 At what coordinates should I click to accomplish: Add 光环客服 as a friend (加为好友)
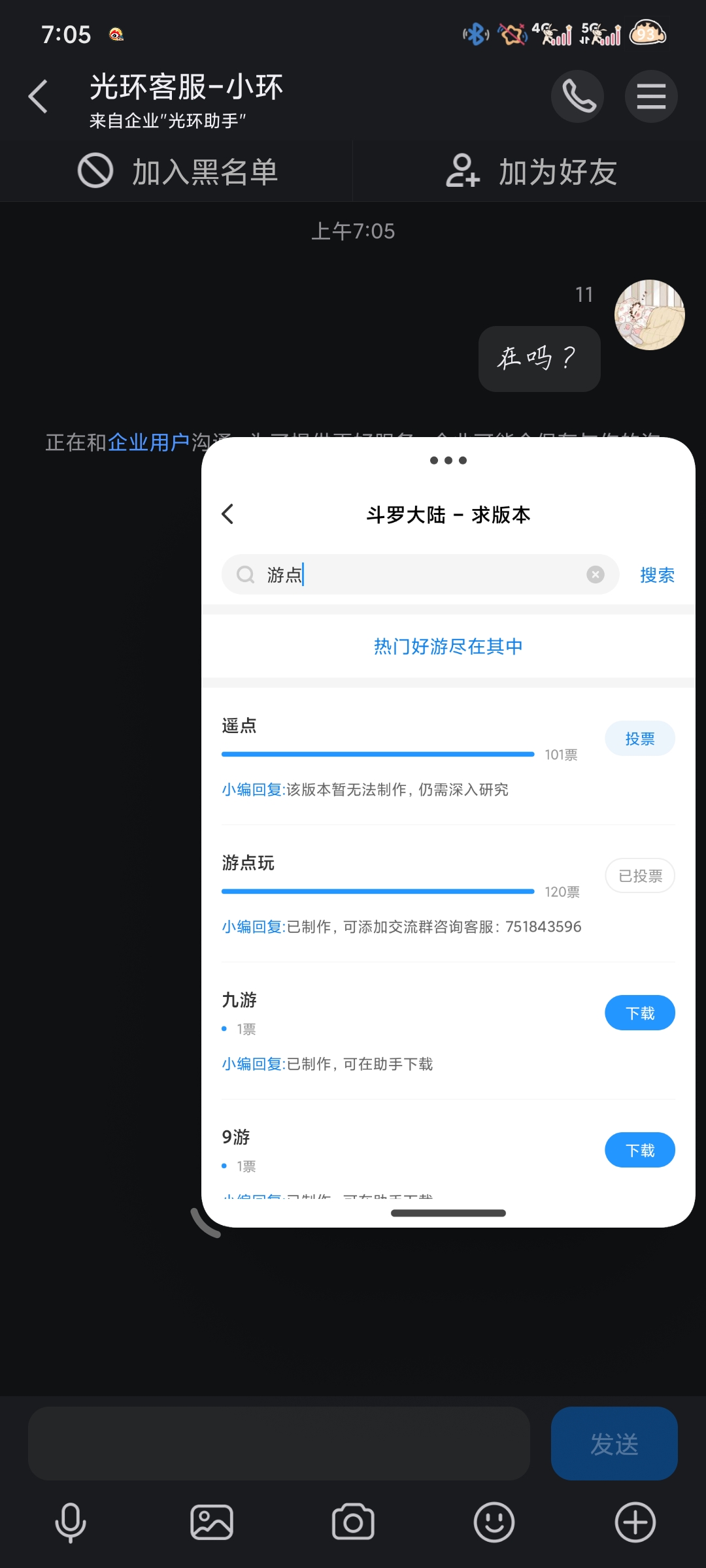point(531,172)
